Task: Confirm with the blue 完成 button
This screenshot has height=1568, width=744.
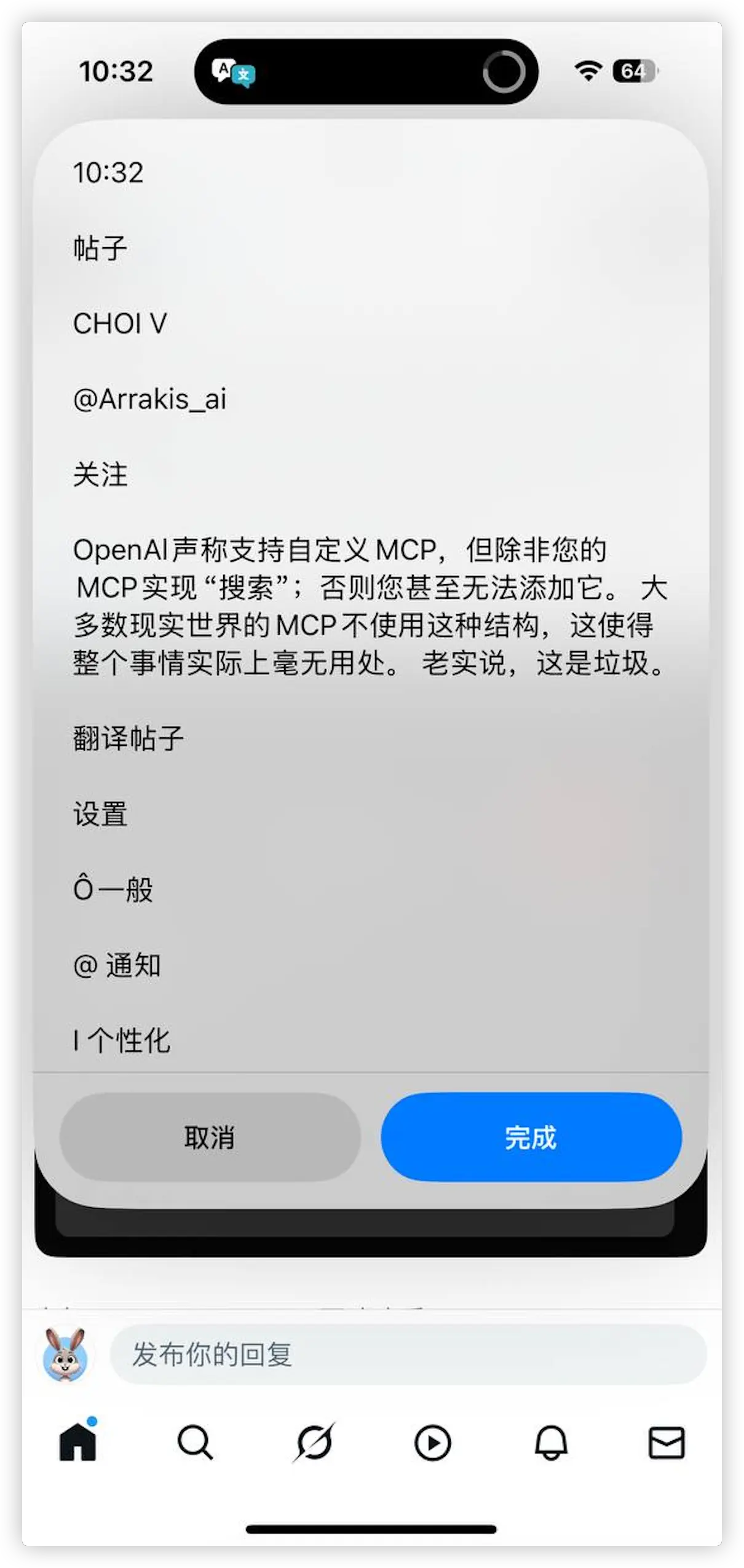Action: 531,1137
